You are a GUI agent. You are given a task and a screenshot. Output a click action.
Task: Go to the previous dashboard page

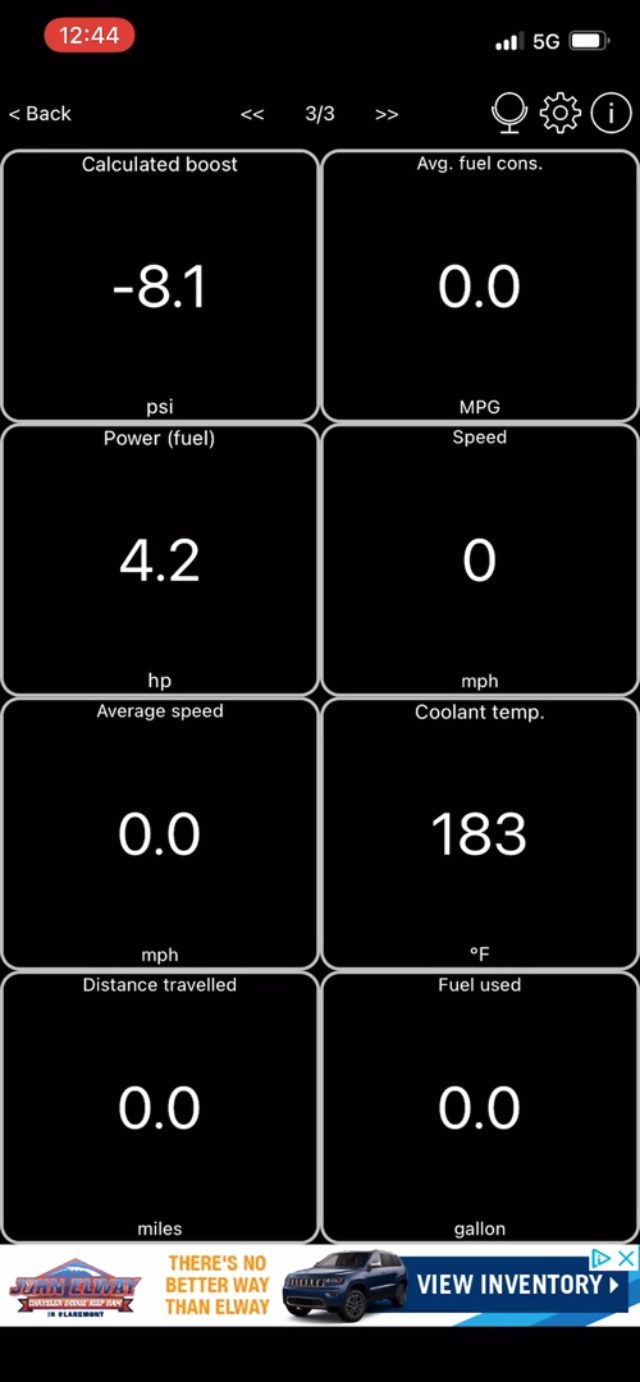252,114
